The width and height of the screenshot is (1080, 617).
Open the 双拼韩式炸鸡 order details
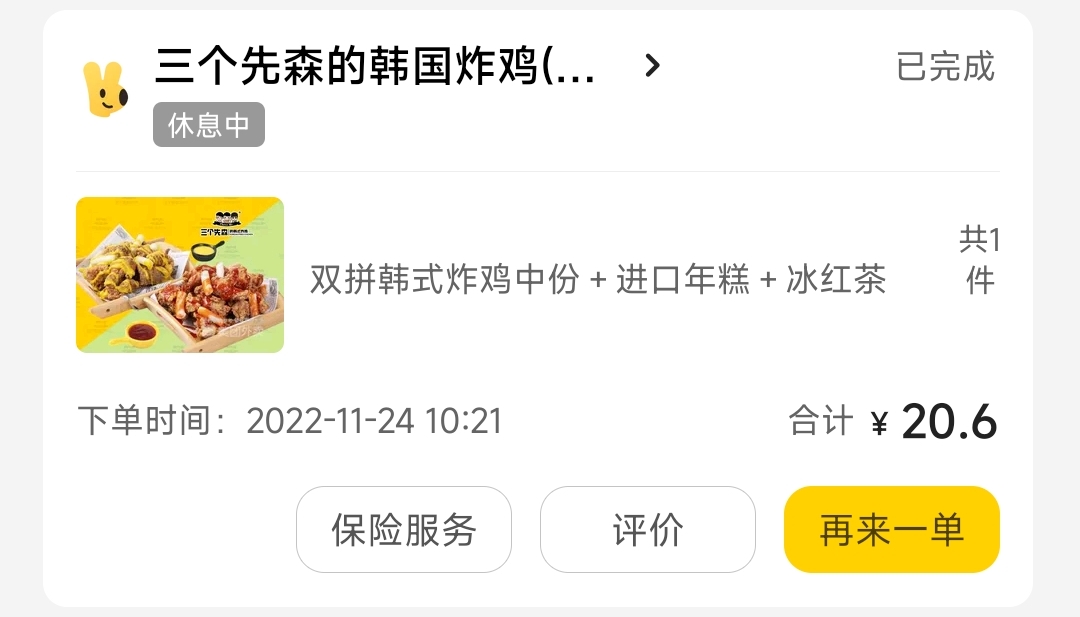[597, 279]
